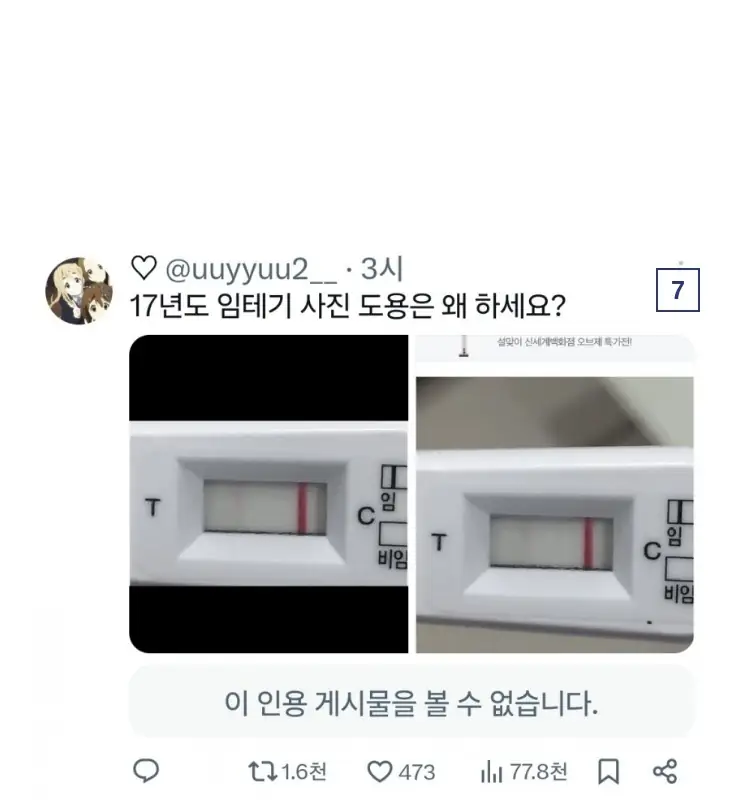Bookmark this post
This screenshot has height=801, width=740.
(x=608, y=771)
